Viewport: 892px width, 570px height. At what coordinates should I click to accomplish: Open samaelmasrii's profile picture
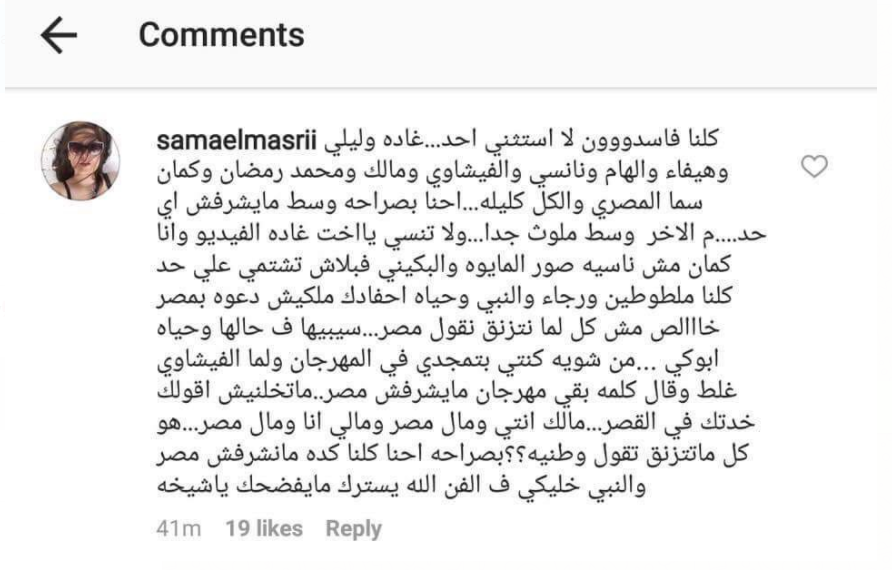tap(80, 161)
